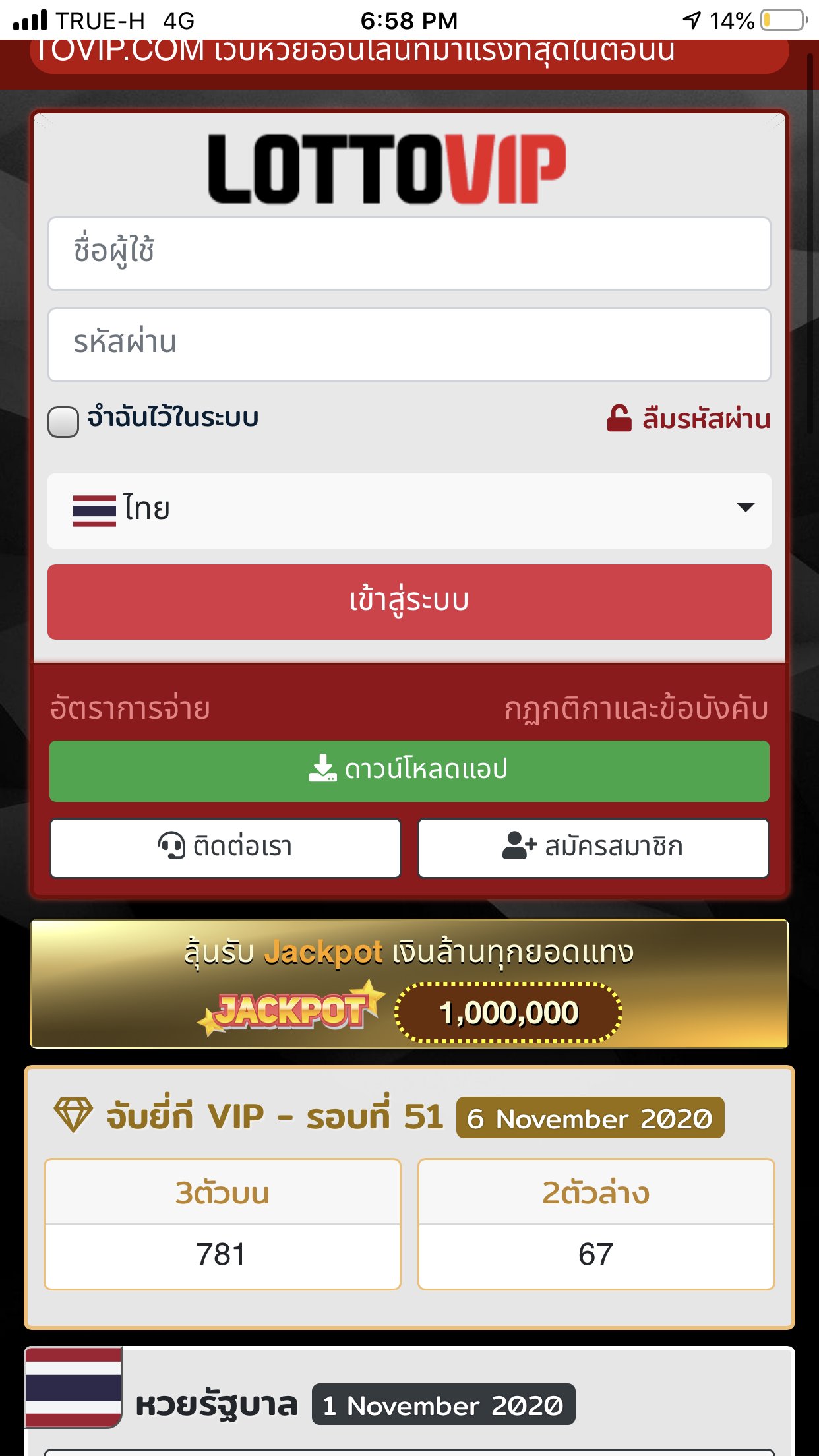Screen dimensions: 819x1456
Task: Click the ชื่อผู้ใช้ username input field
Action: [409, 253]
